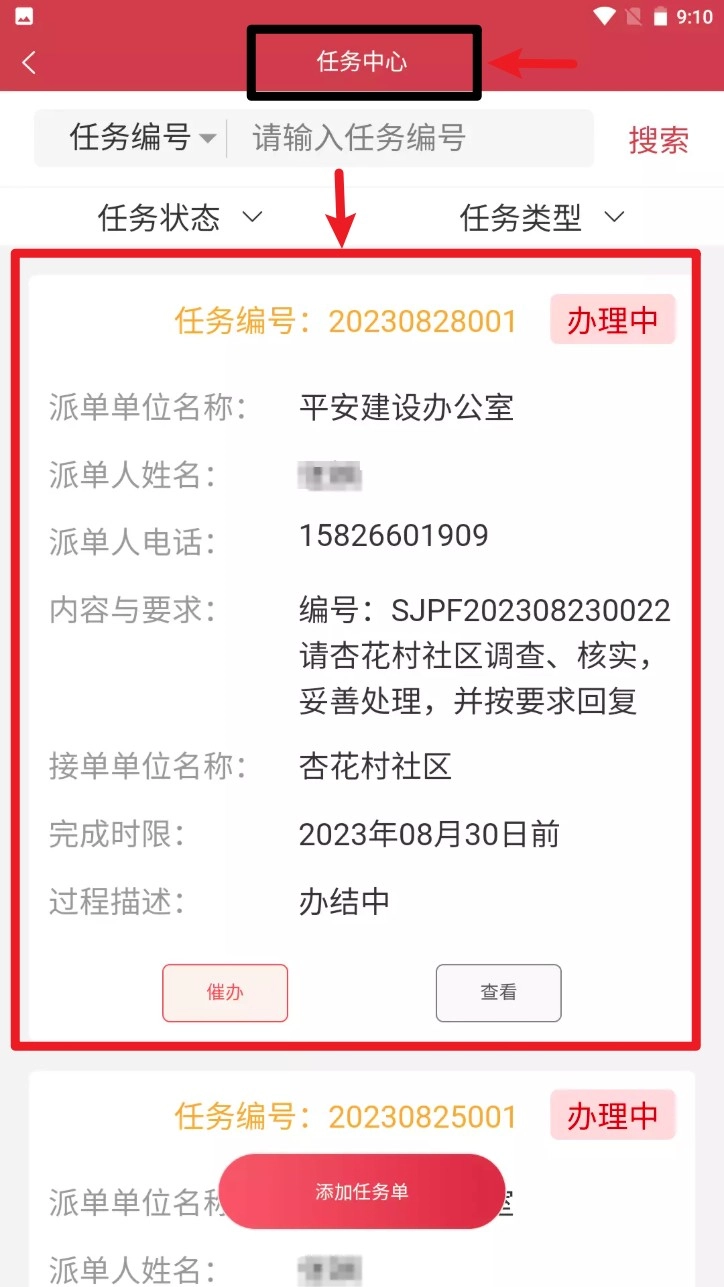Tap 查看 on task 20230828001
The image size is (724, 1287).
pos(498,993)
